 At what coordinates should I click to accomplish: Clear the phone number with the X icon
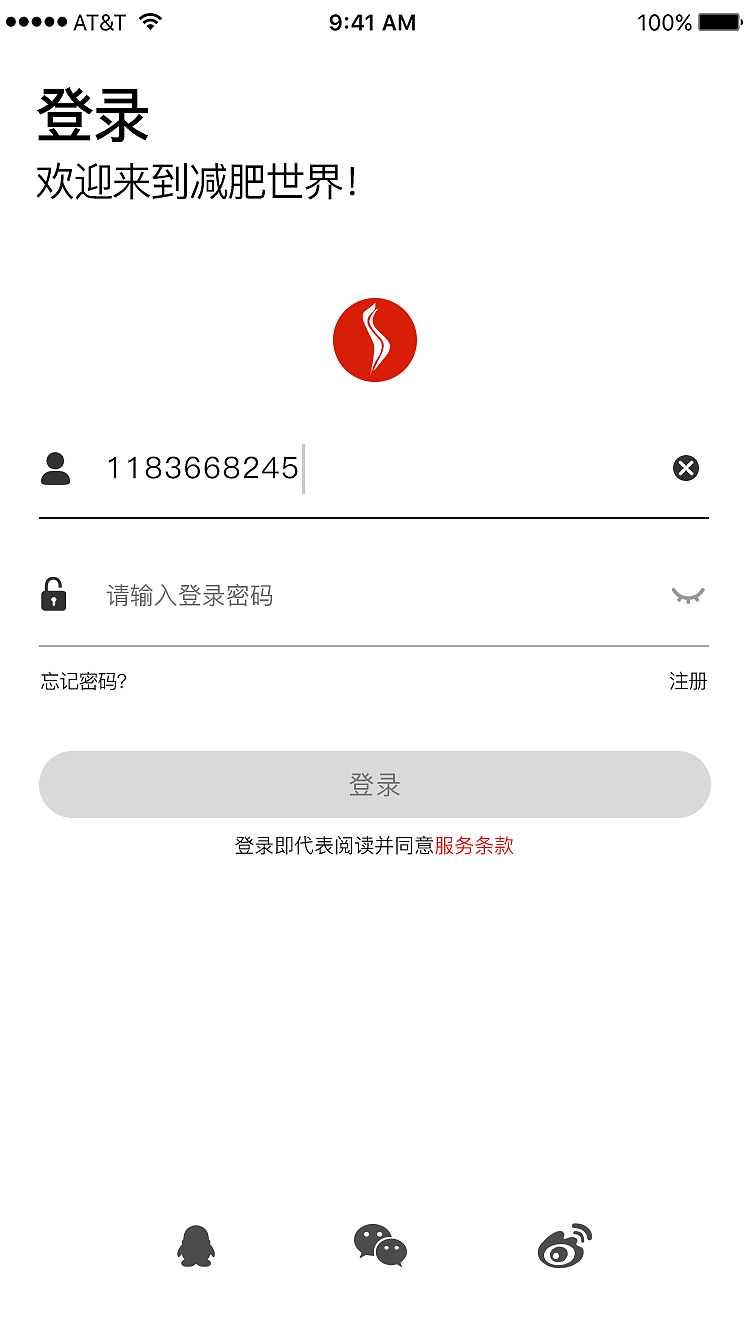(x=685, y=468)
